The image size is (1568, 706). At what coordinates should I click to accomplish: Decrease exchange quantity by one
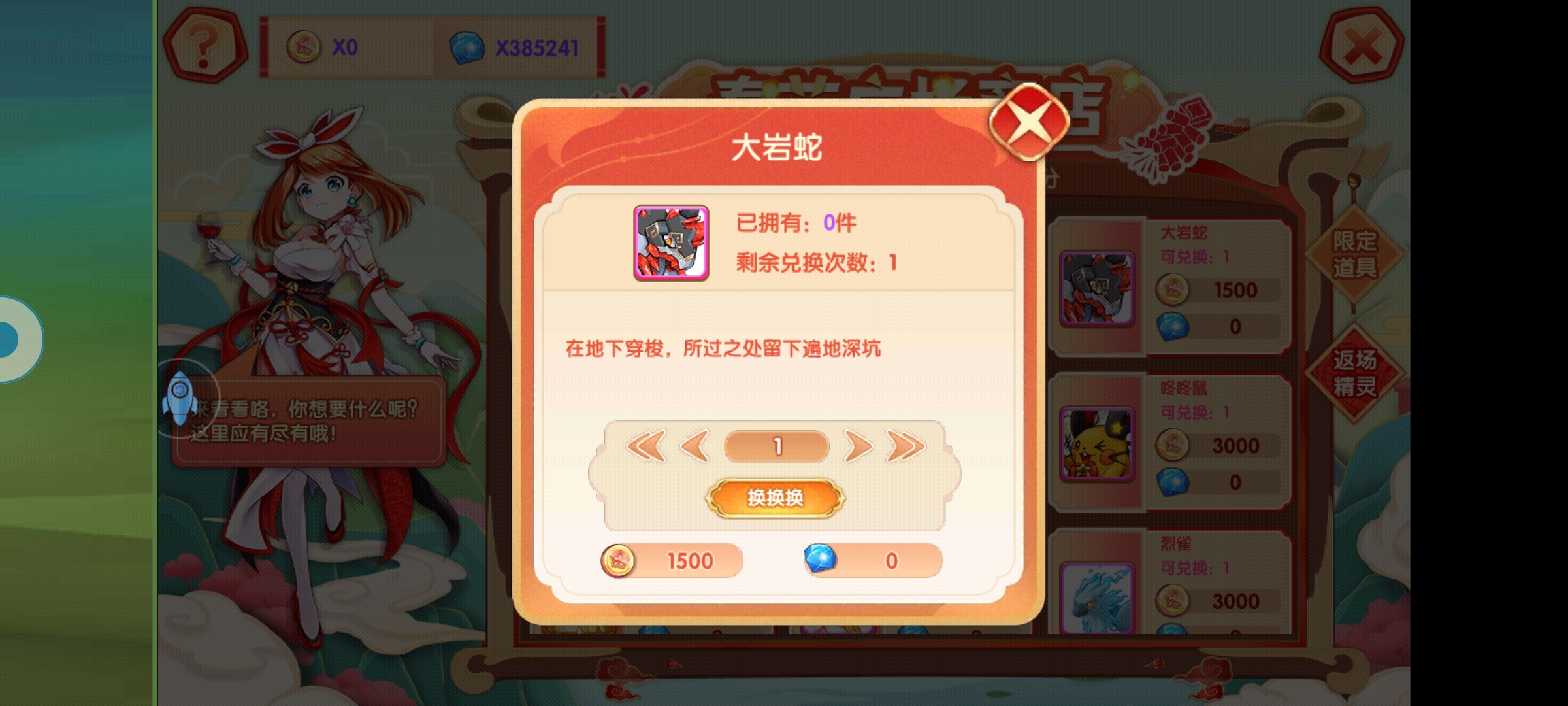coord(695,447)
